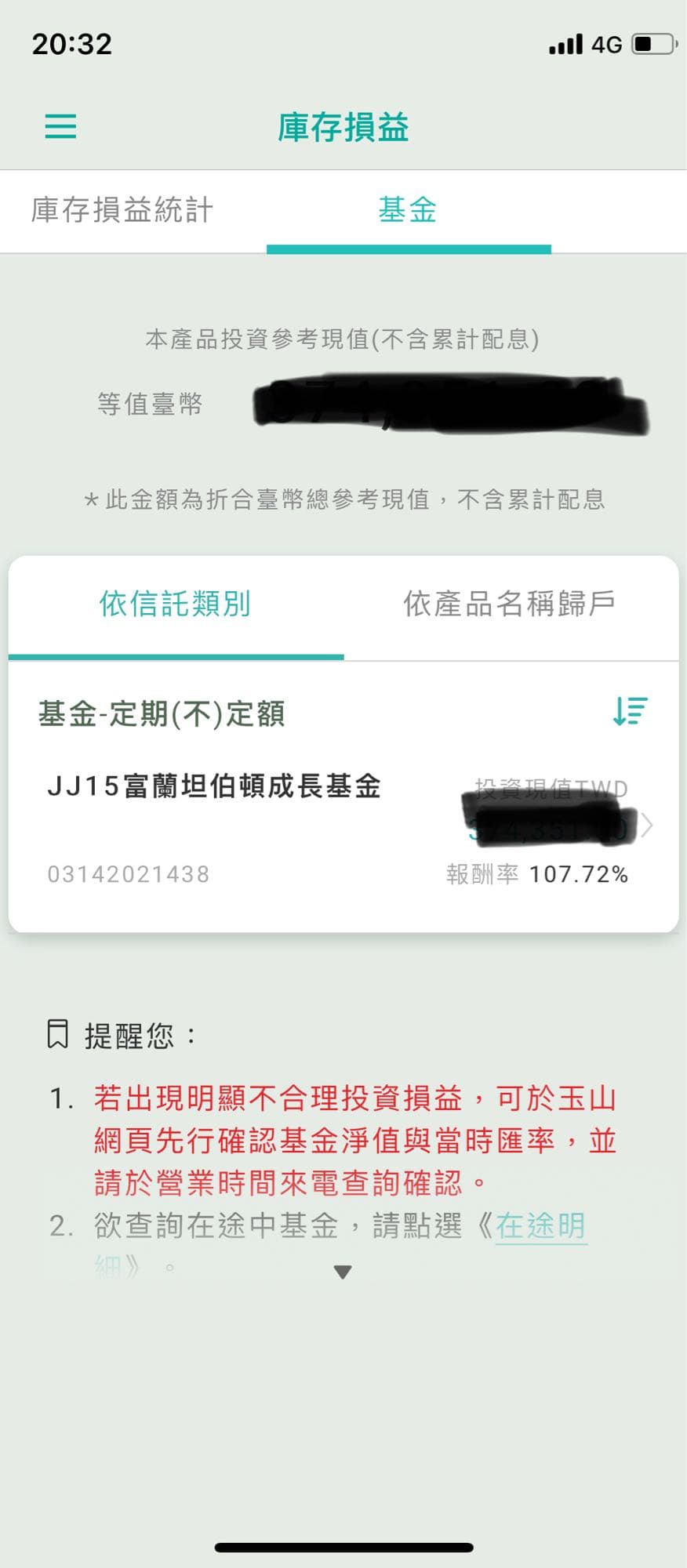Expand the reminder text via the down triangle
This screenshot has width=687, height=1568.
coord(343,1272)
